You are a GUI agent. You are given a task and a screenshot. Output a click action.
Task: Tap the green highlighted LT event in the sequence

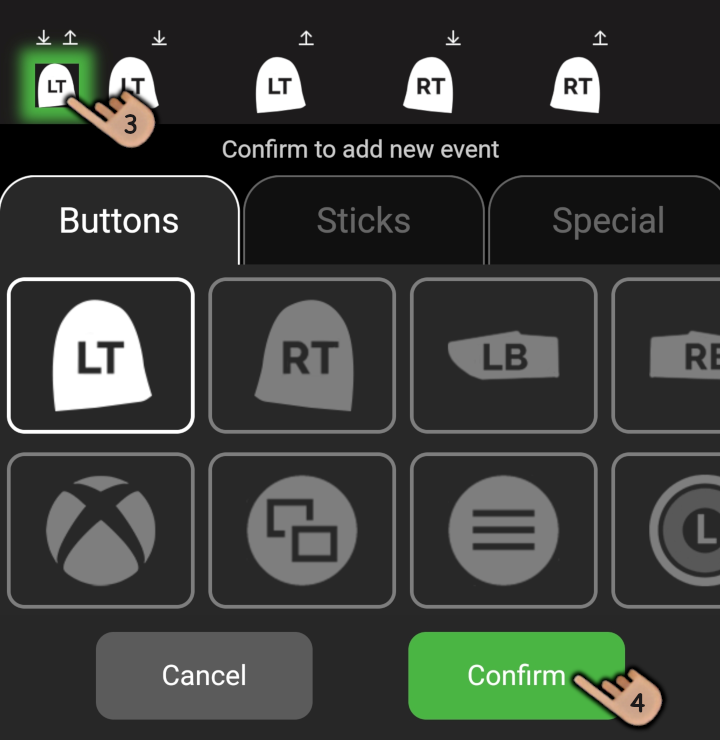coord(55,86)
